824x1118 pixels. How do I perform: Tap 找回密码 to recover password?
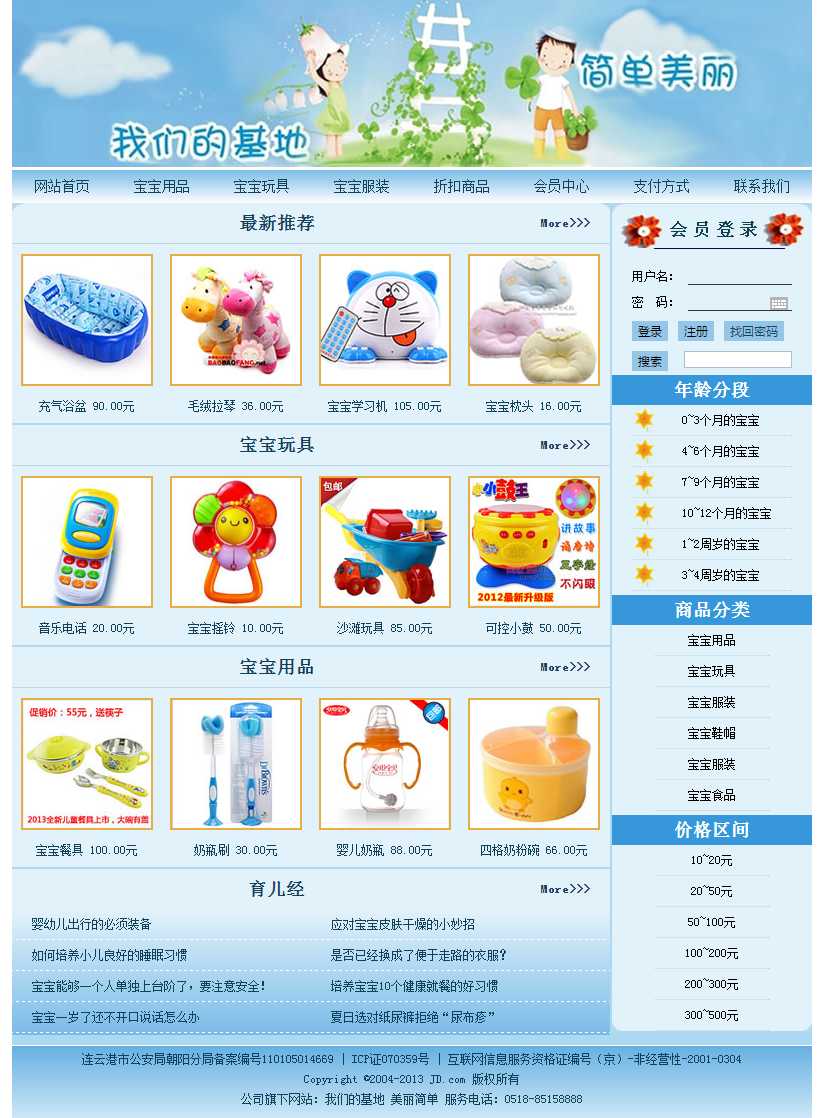pos(753,331)
